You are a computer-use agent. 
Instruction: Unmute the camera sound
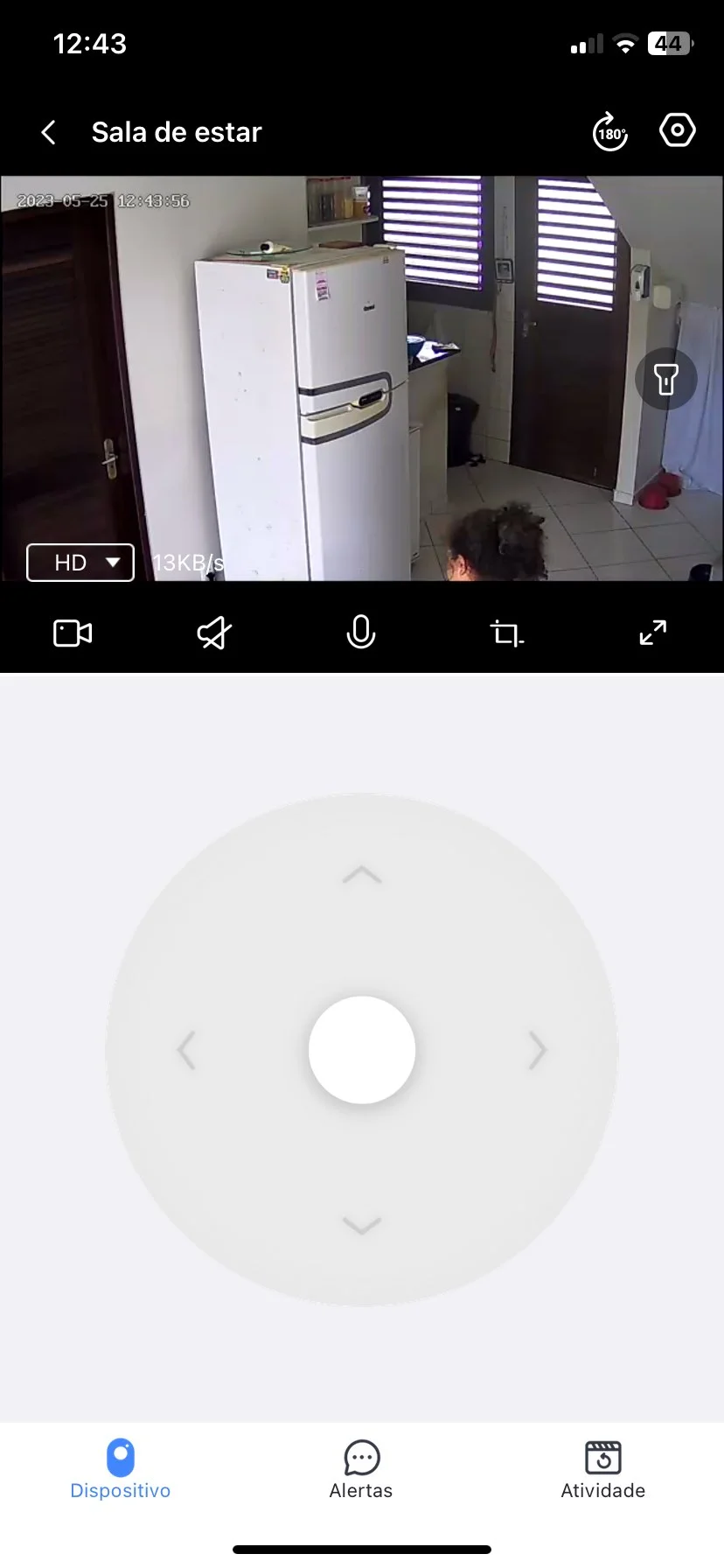pos(214,633)
